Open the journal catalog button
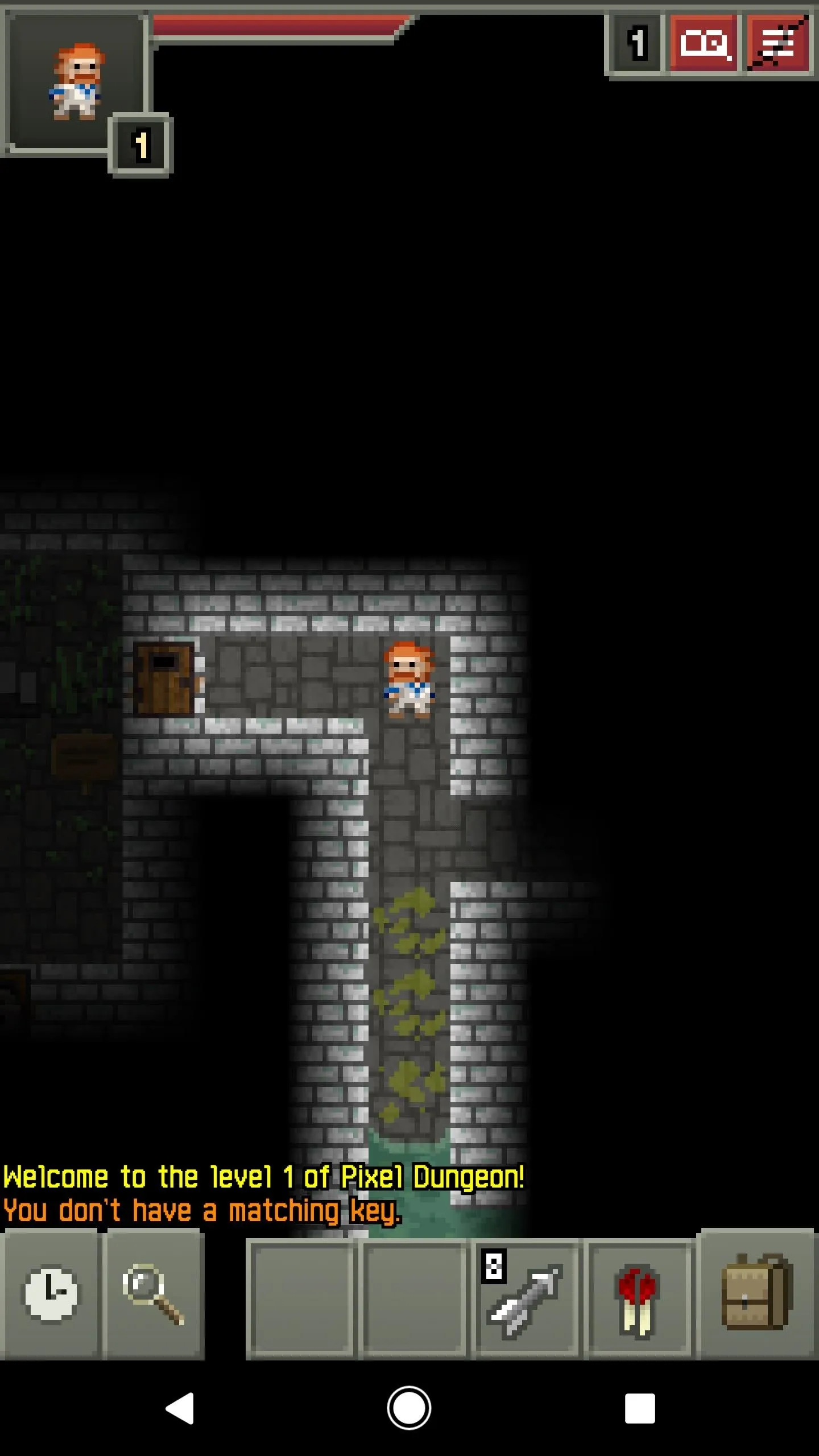Image resolution: width=819 pixels, height=1456 pixels. (x=704, y=44)
